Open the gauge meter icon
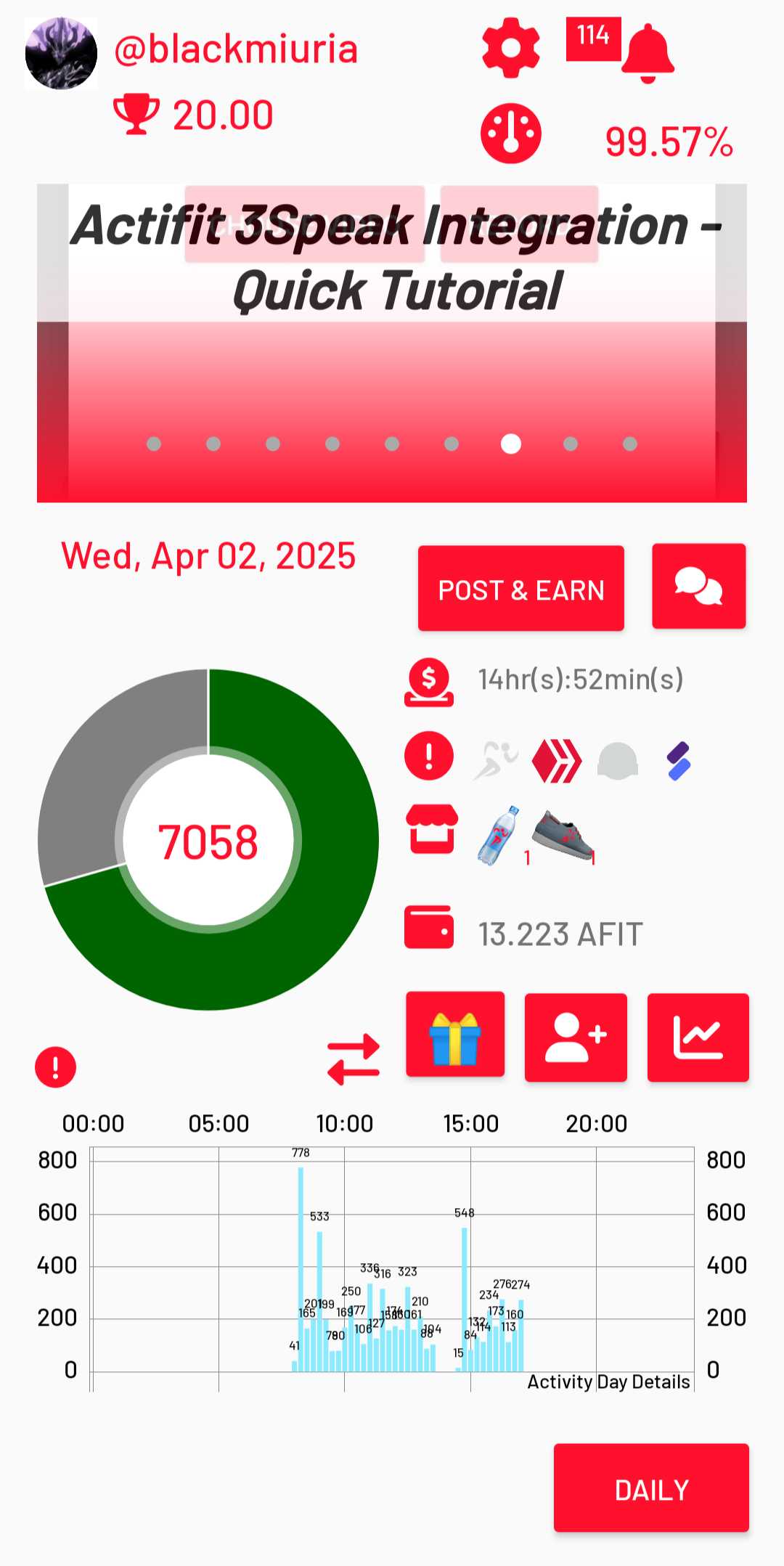Screen dimensions: 784x1566 pos(510,134)
